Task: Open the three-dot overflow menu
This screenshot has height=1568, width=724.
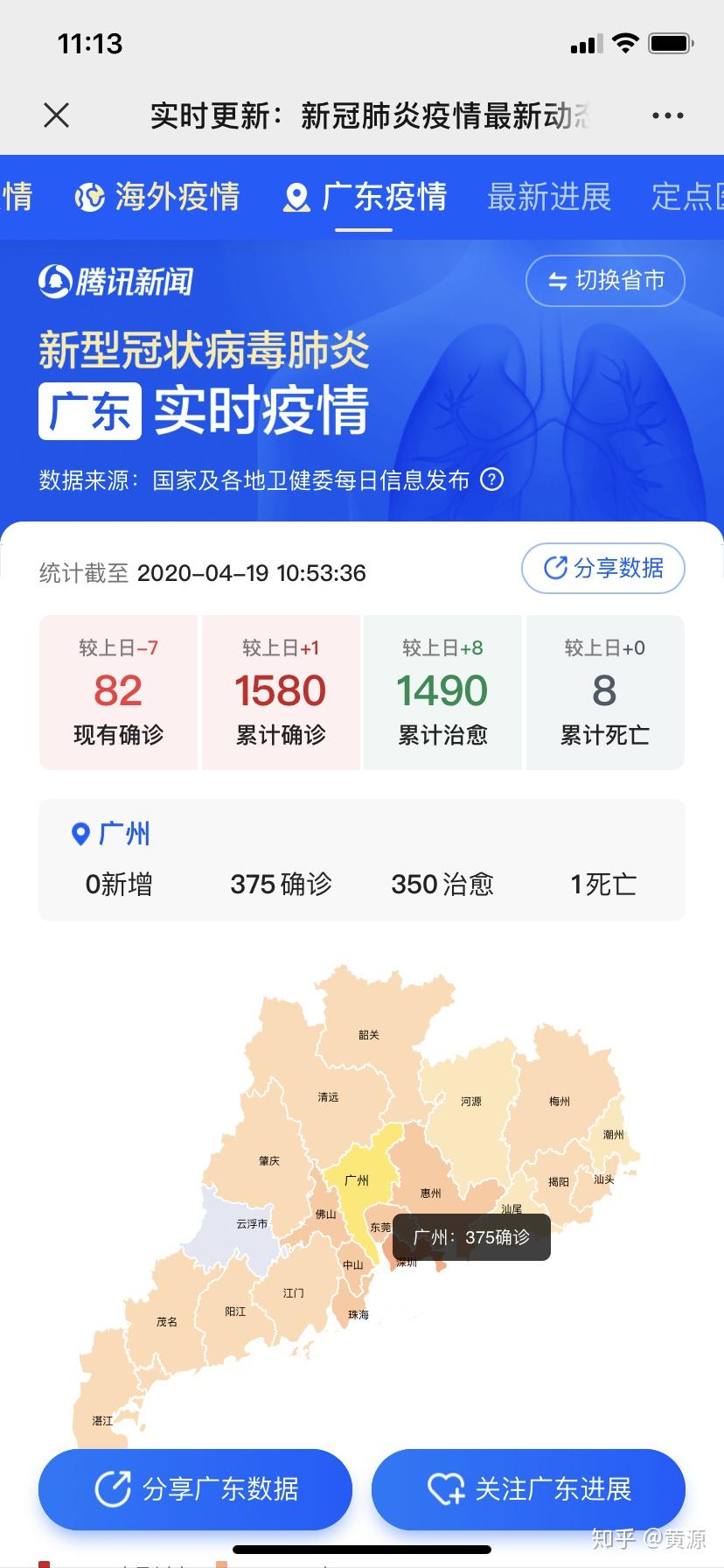Action: 667,115
